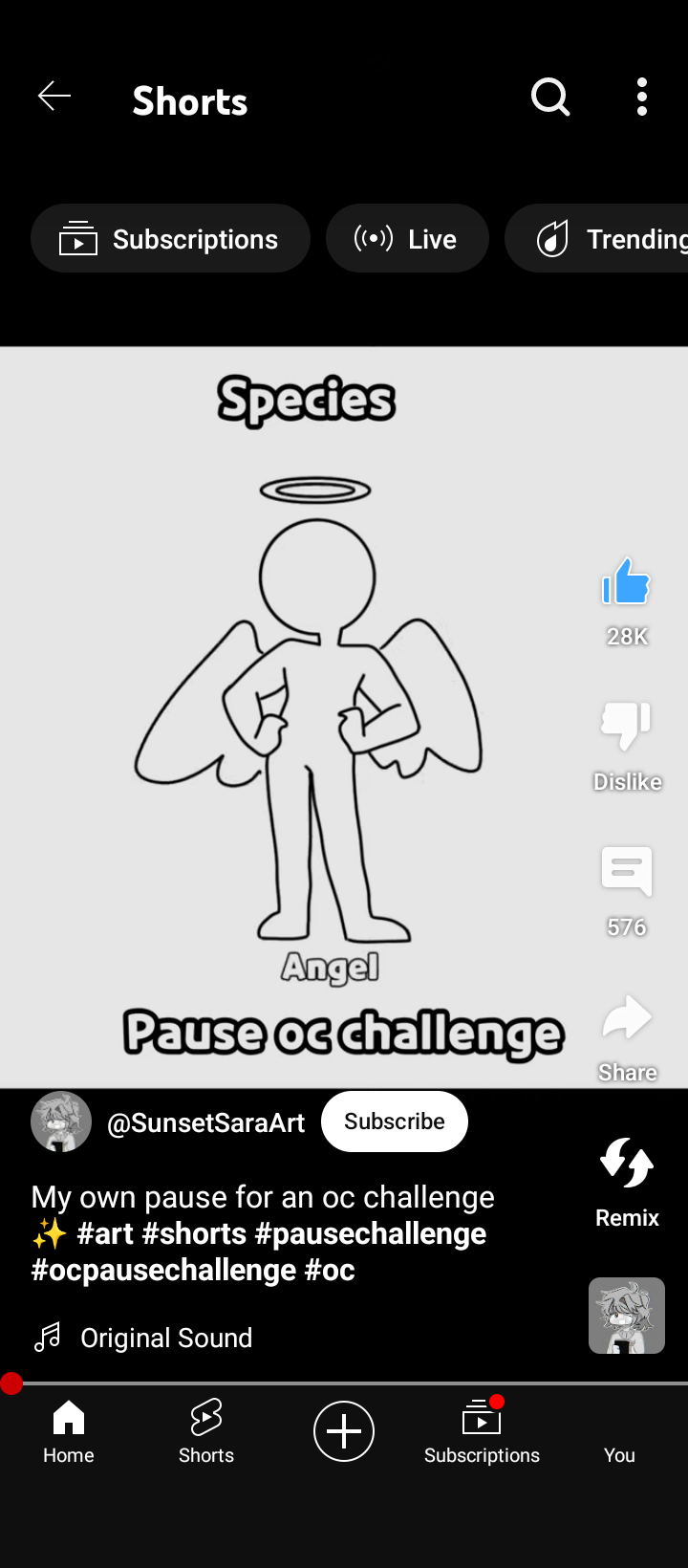The height and width of the screenshot is (1568, 688).
Task: Open the comments section
Action: pos(627,872)
